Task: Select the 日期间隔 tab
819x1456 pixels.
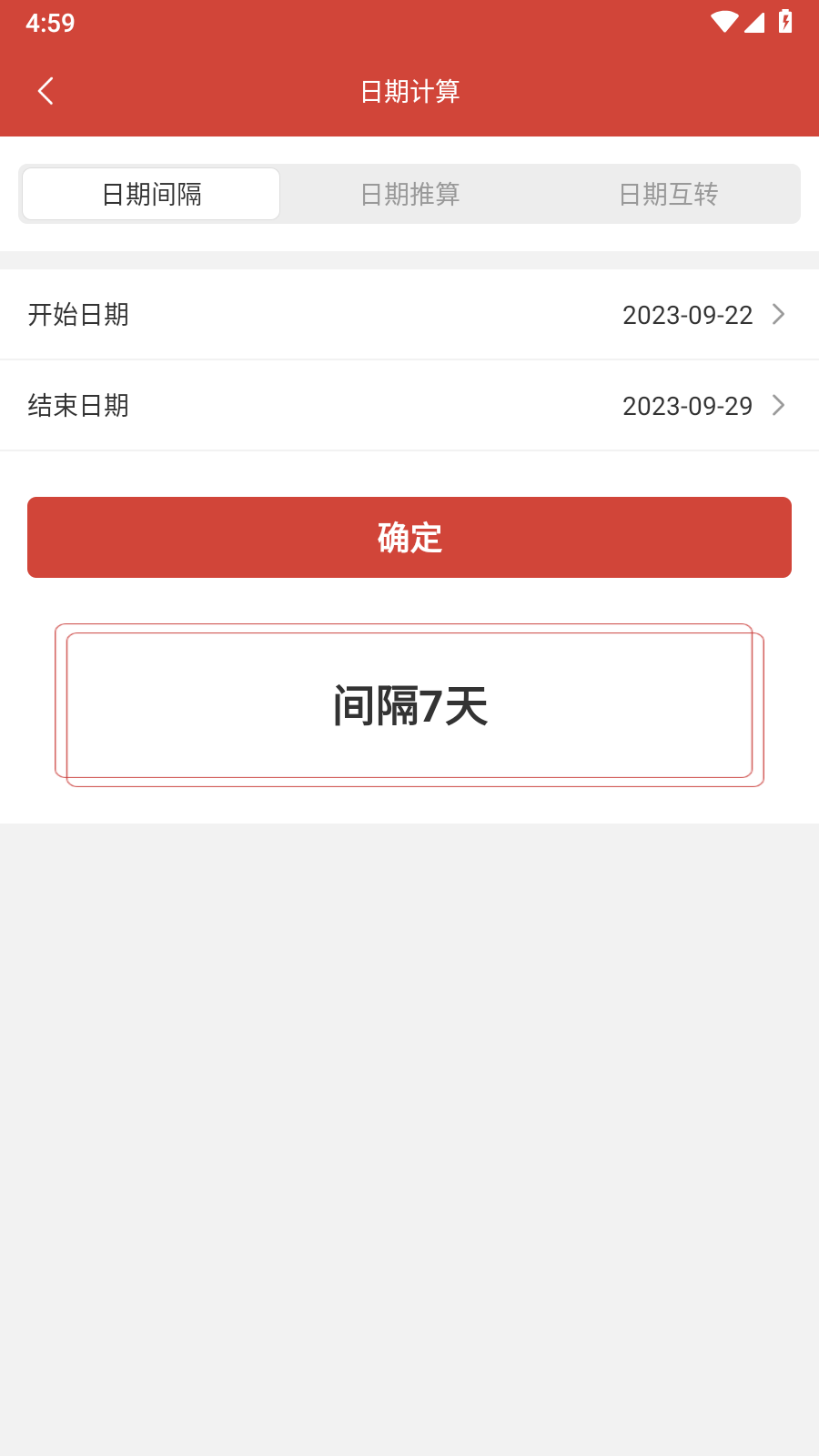Action: pyautogui.click(x=151, y=194)
